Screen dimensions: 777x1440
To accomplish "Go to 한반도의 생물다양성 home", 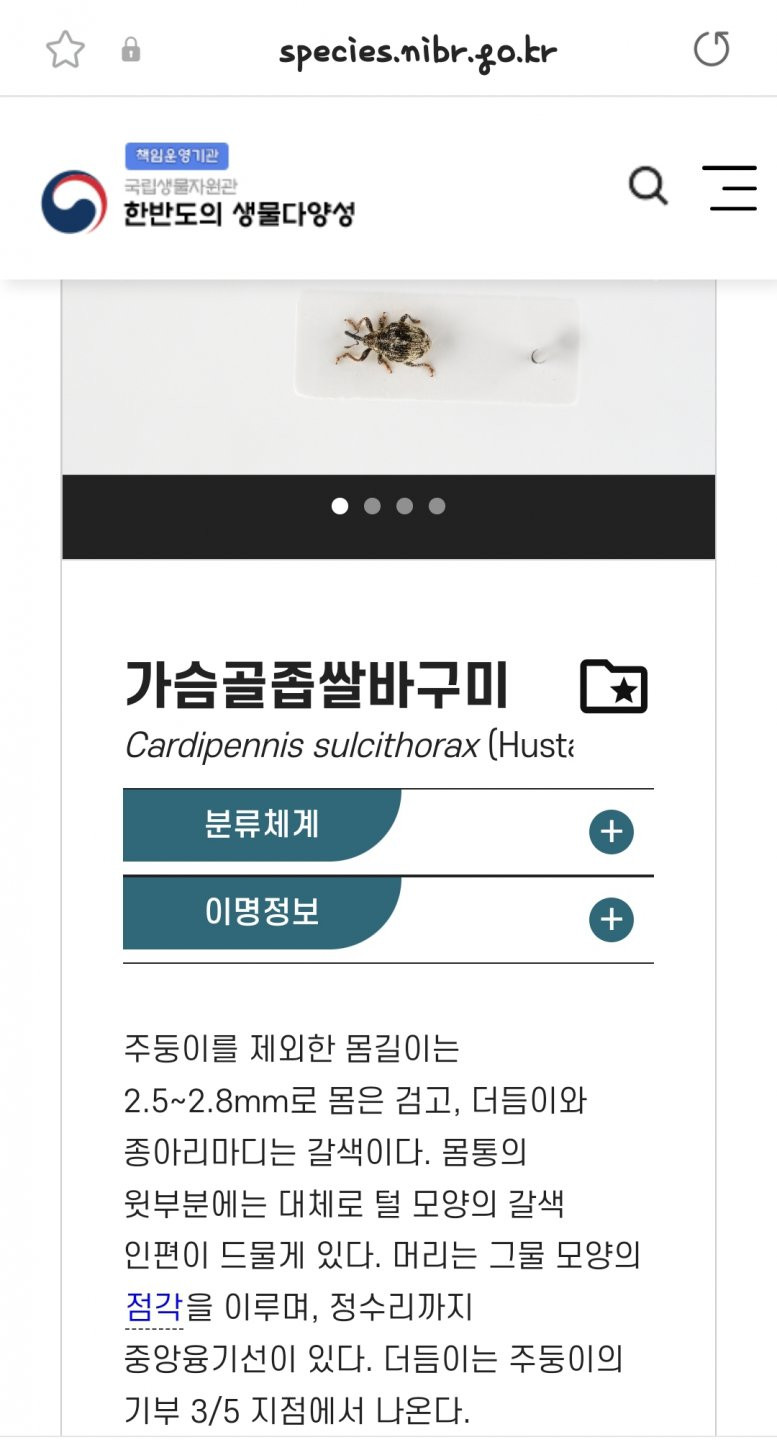I will click(198, 200).
